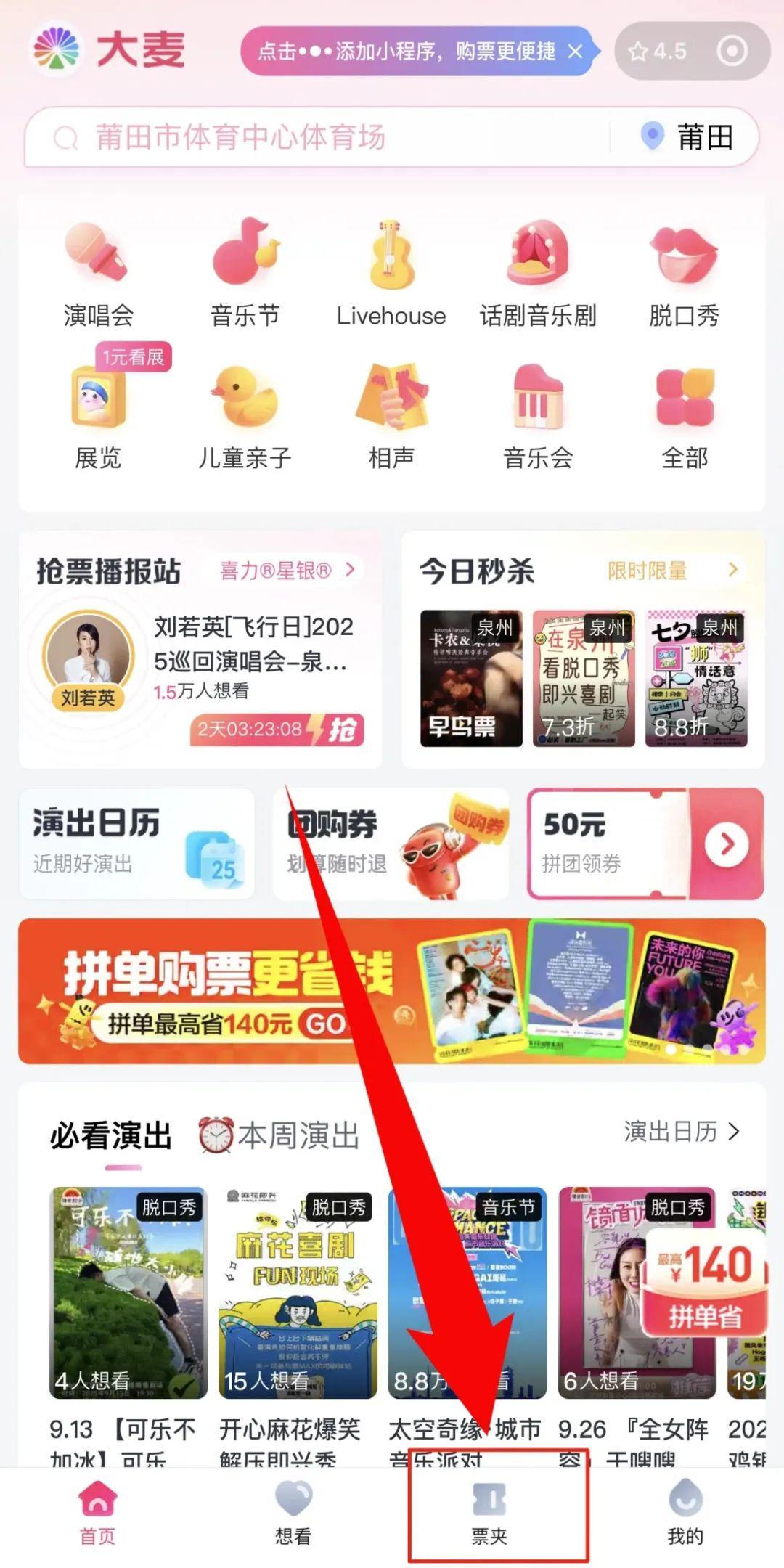Open the 演出日历 card
784x1568 pixels.
point(136,844)
